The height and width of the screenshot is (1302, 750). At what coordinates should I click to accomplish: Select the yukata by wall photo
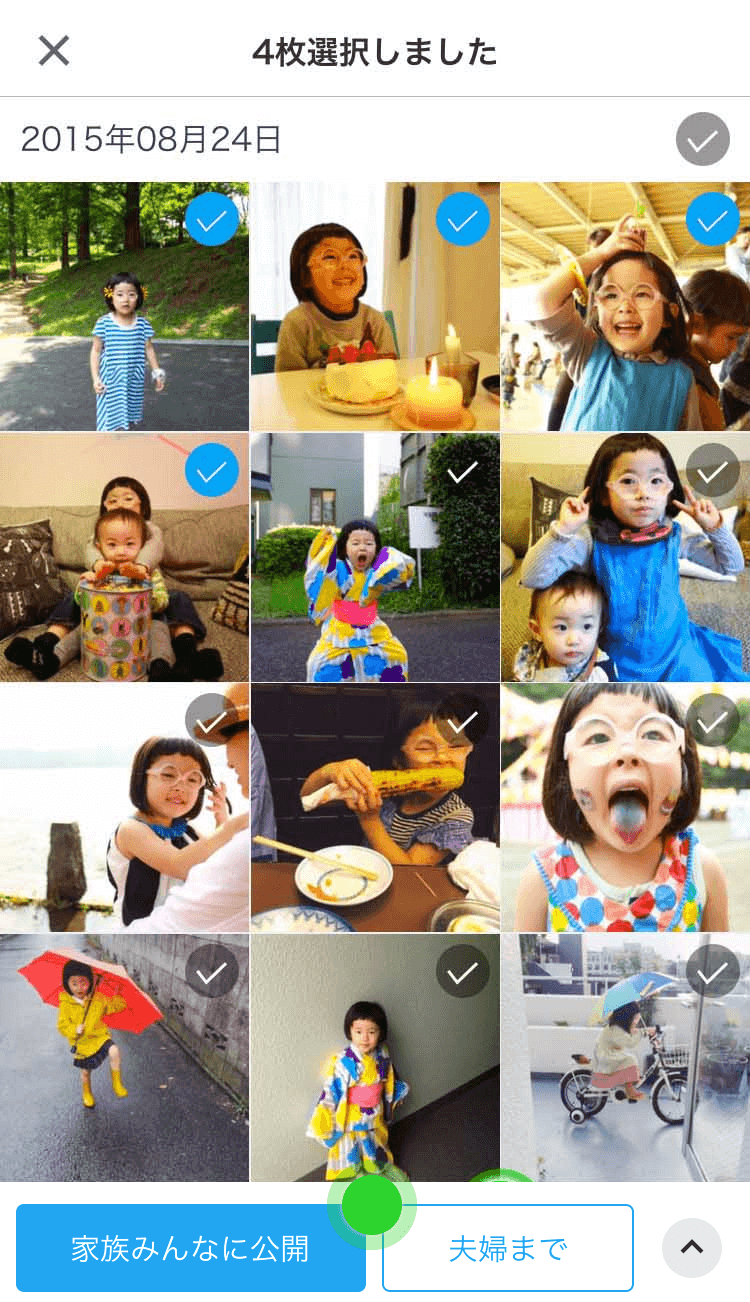click(x=462, y=970)
